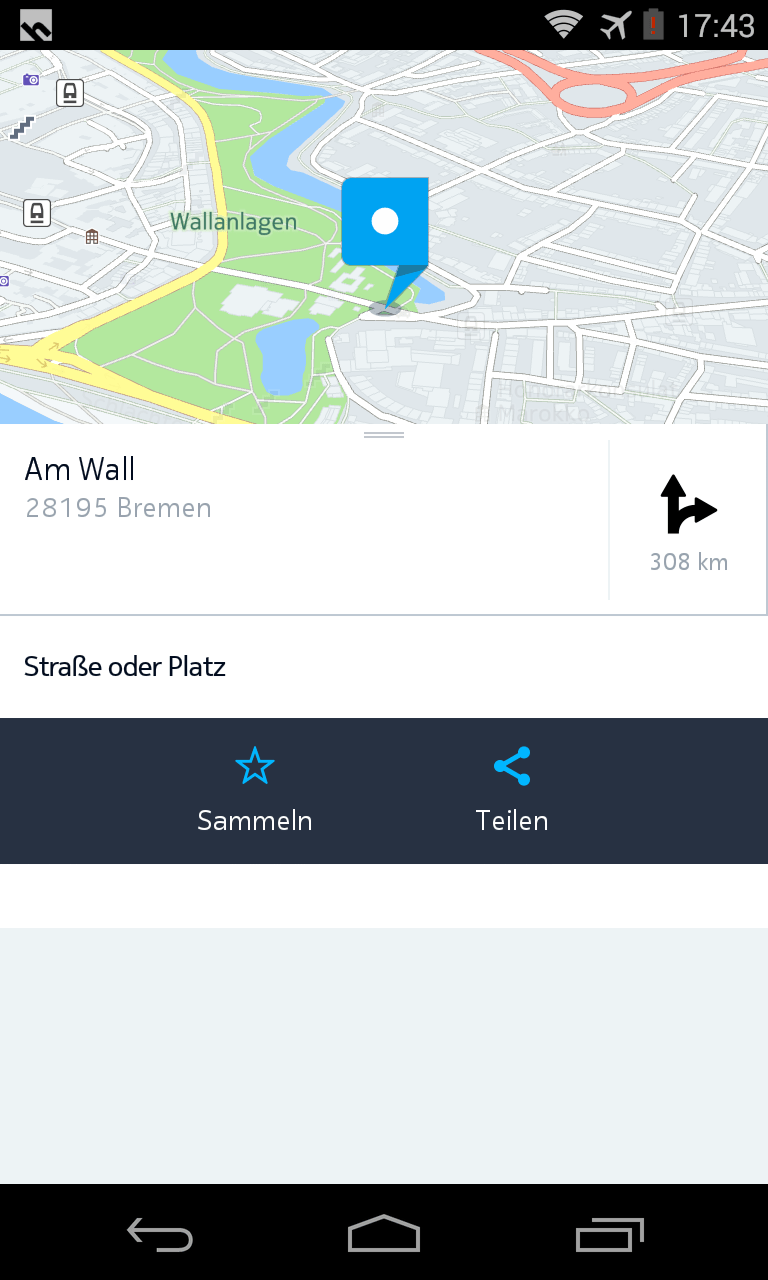Go back with system back button

(x=160, y=1235)
